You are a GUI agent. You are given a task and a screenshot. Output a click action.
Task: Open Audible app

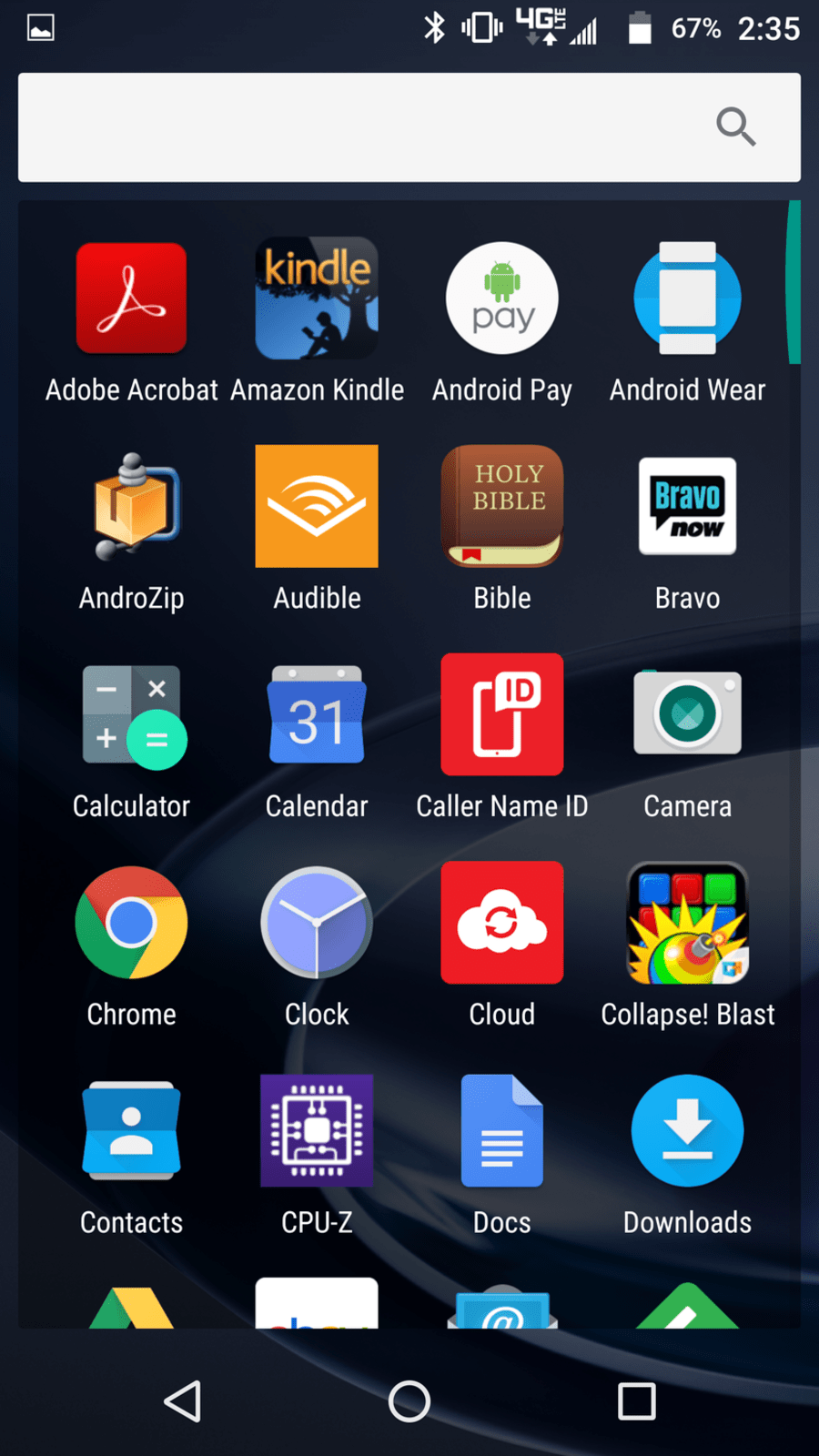pos(317,507)
